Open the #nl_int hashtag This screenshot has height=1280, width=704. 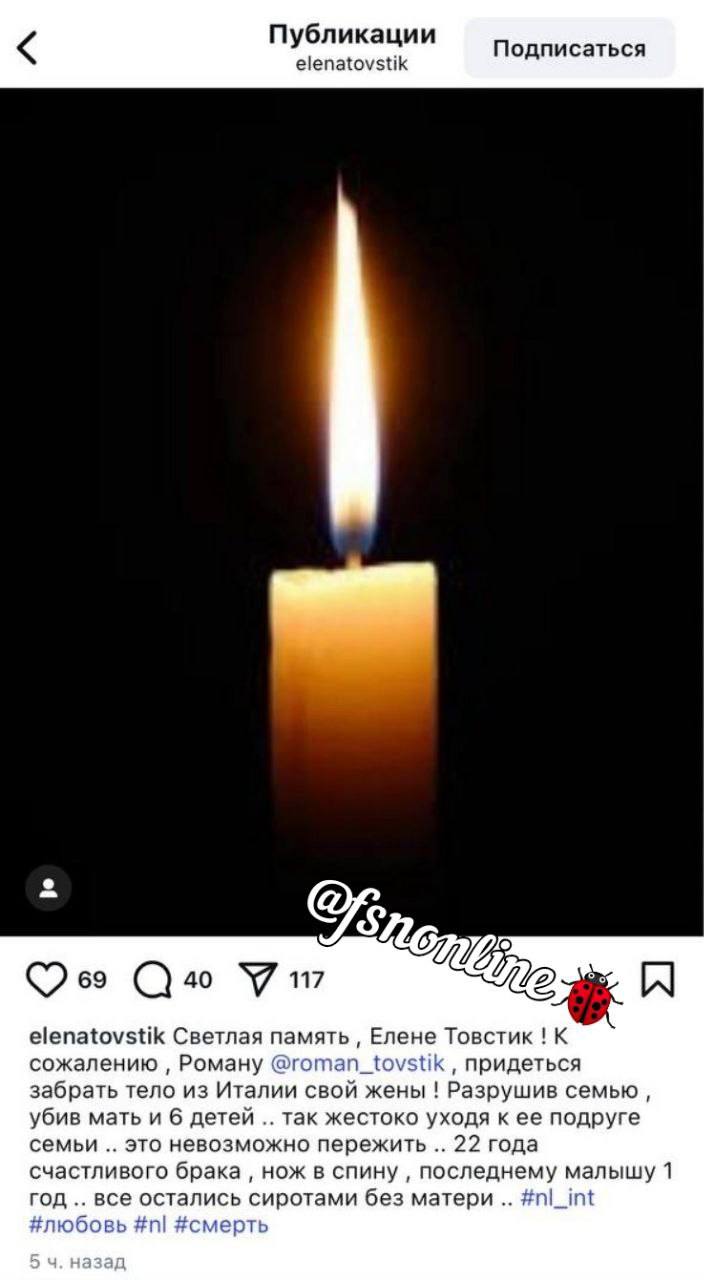[x=557, y=1197]
